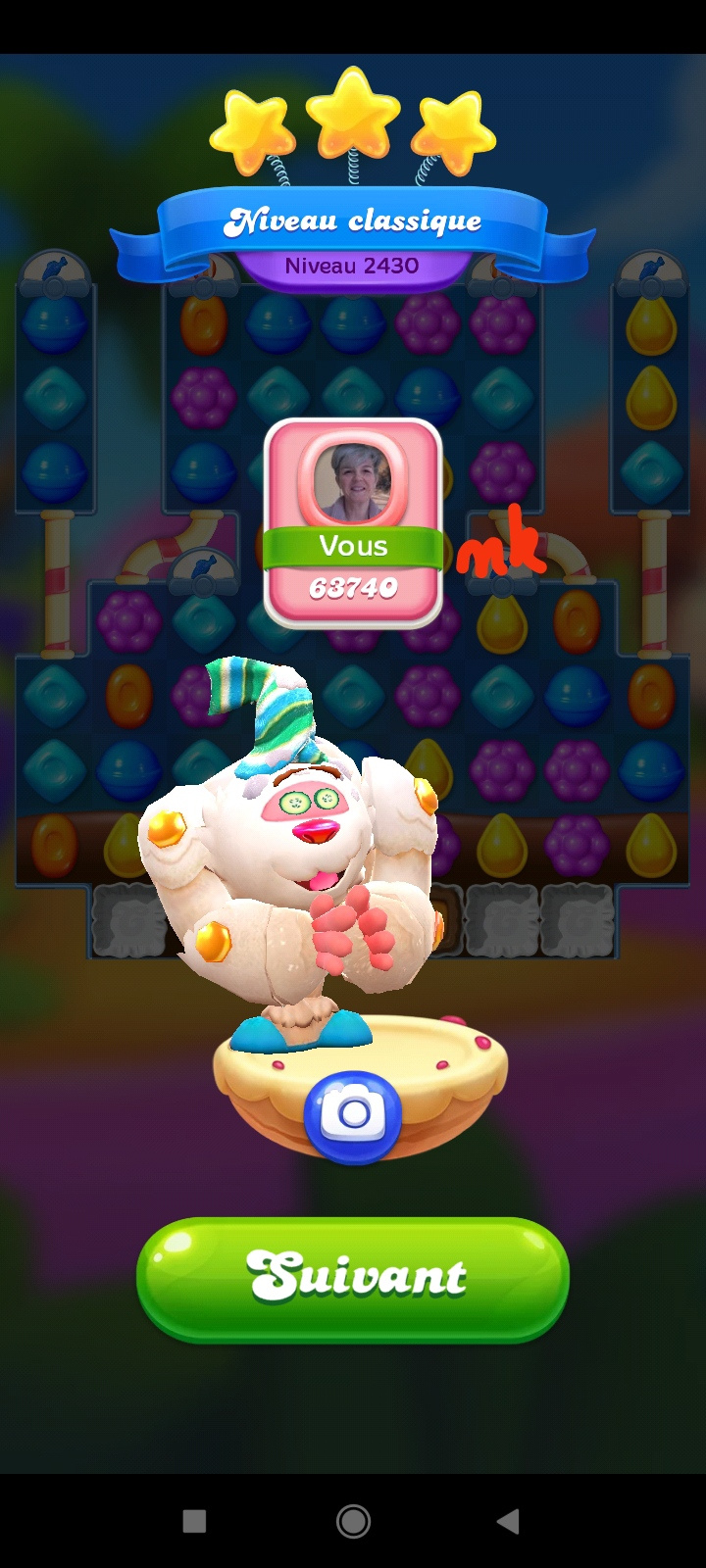Open the camera snapshot button
Viewport: 706px width, 1568px height.
(353, 1115)
